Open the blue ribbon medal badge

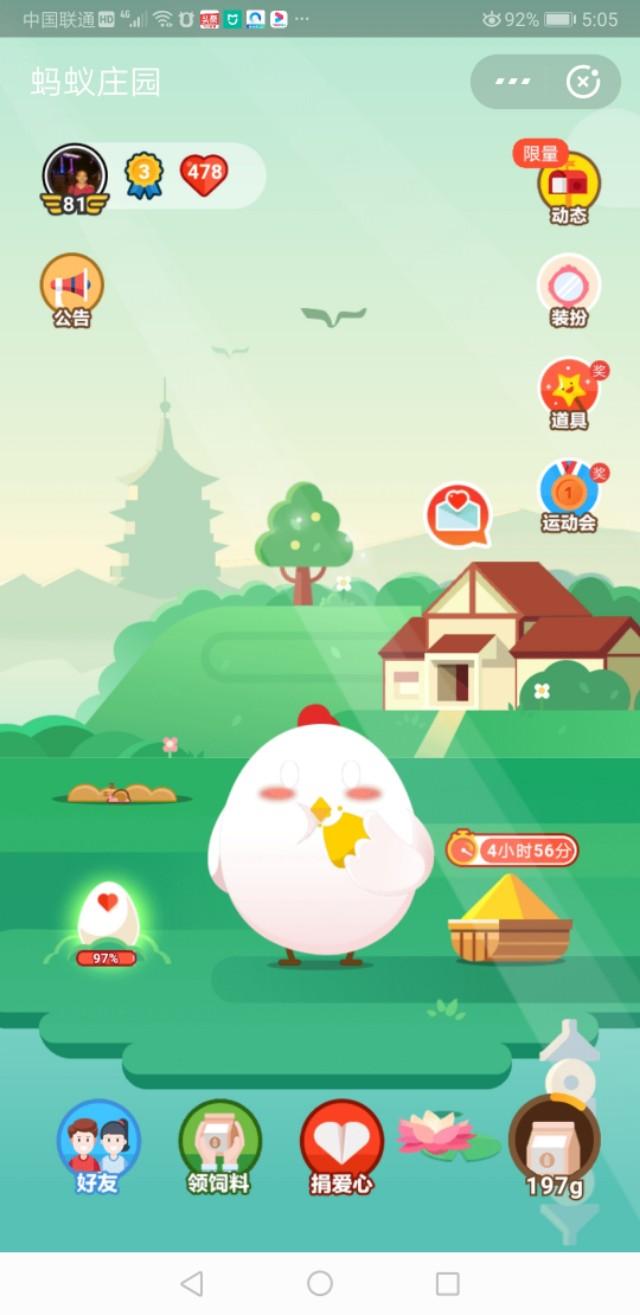coord(144,174)
